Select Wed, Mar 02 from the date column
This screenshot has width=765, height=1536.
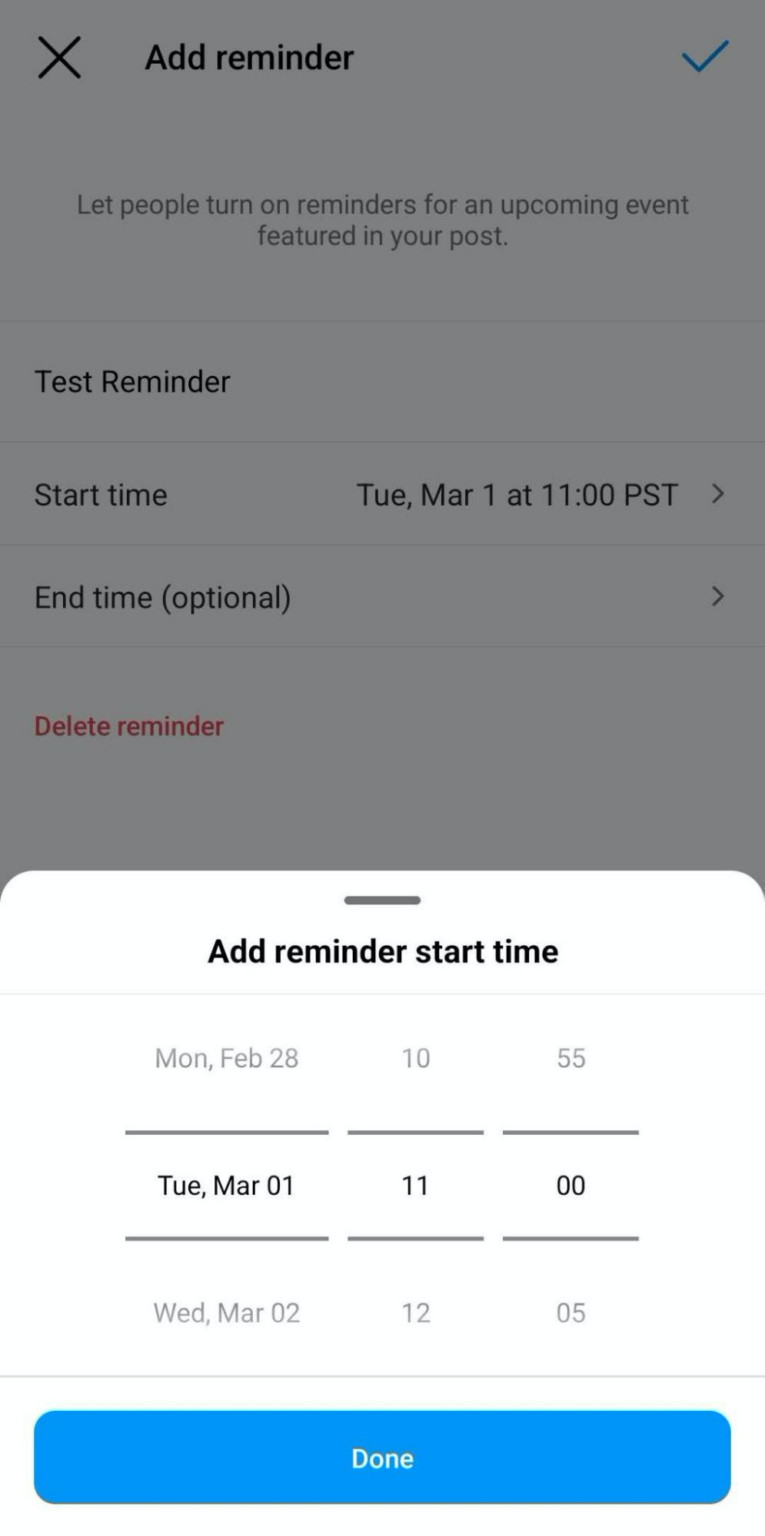click(226, 1312)
